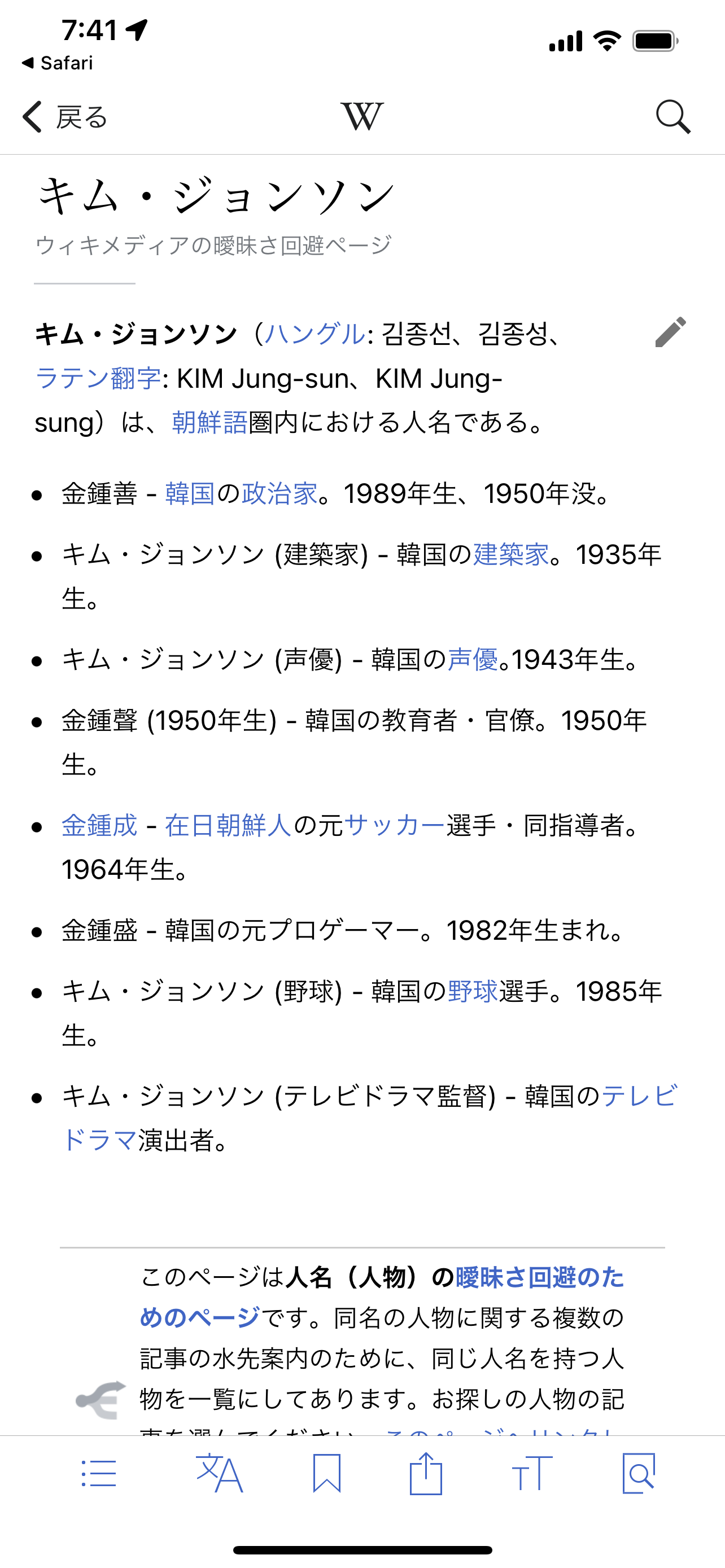
Task: Open the 政治家 link
Action: [x=279, y=494]
